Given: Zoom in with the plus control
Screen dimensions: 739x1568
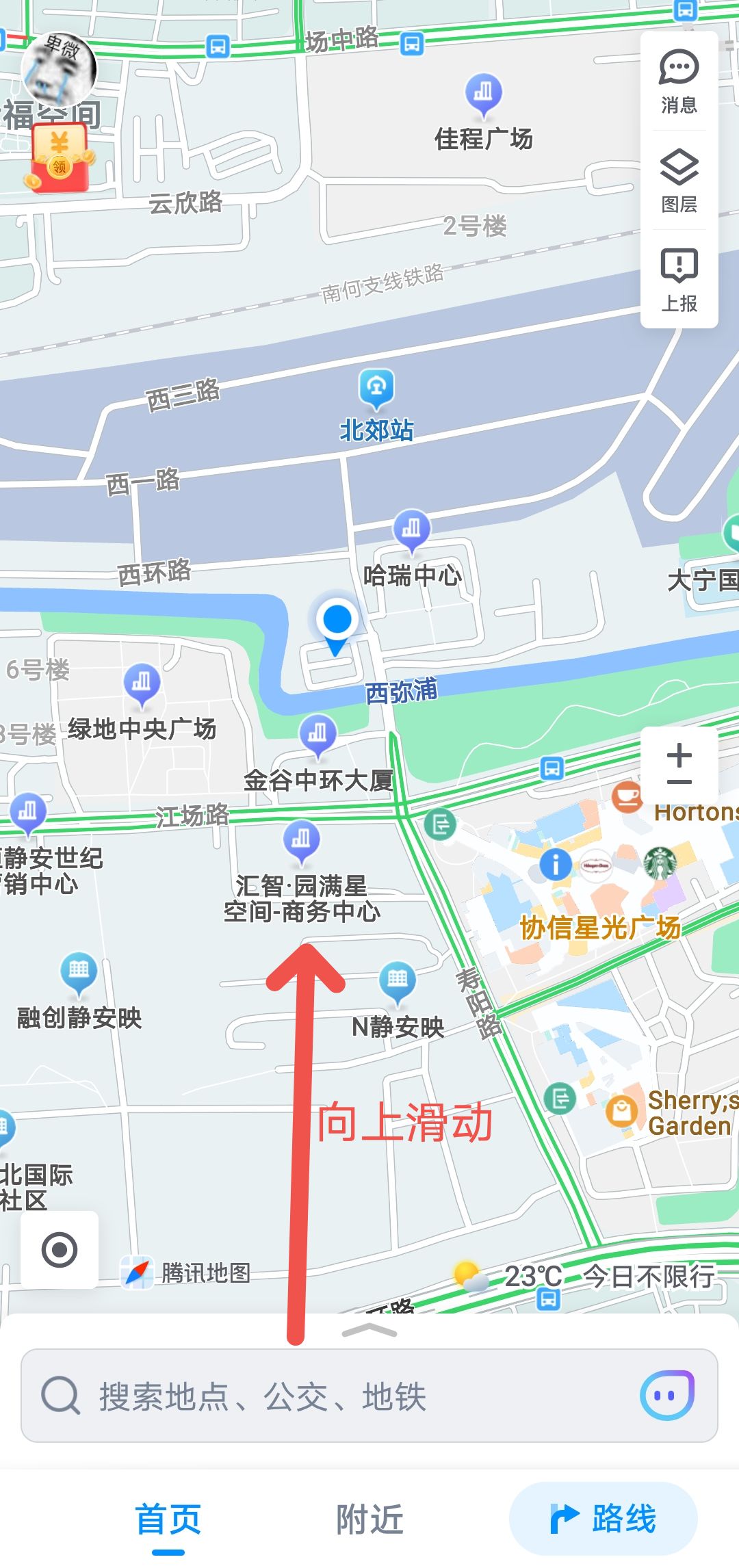Looking at the screenshot, I should (x=679, y=757).
